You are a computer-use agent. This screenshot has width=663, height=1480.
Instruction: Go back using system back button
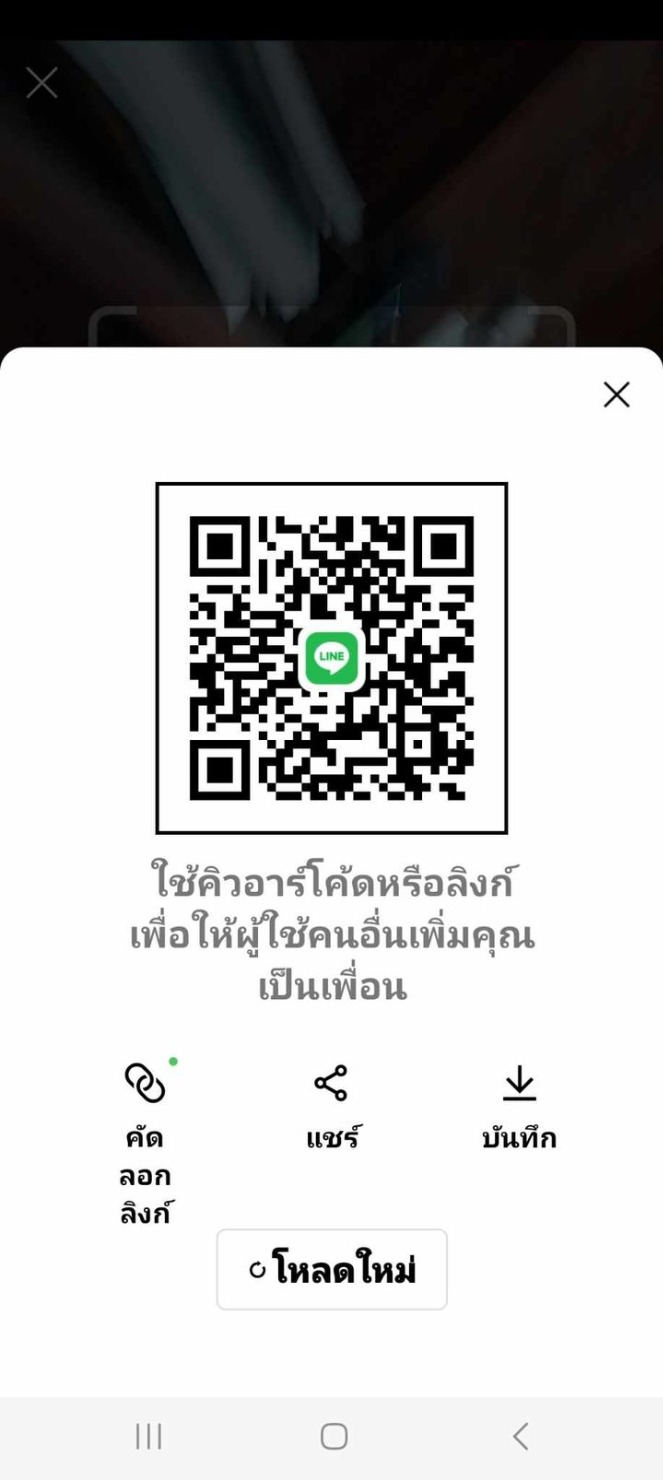tap(519, 1437)
